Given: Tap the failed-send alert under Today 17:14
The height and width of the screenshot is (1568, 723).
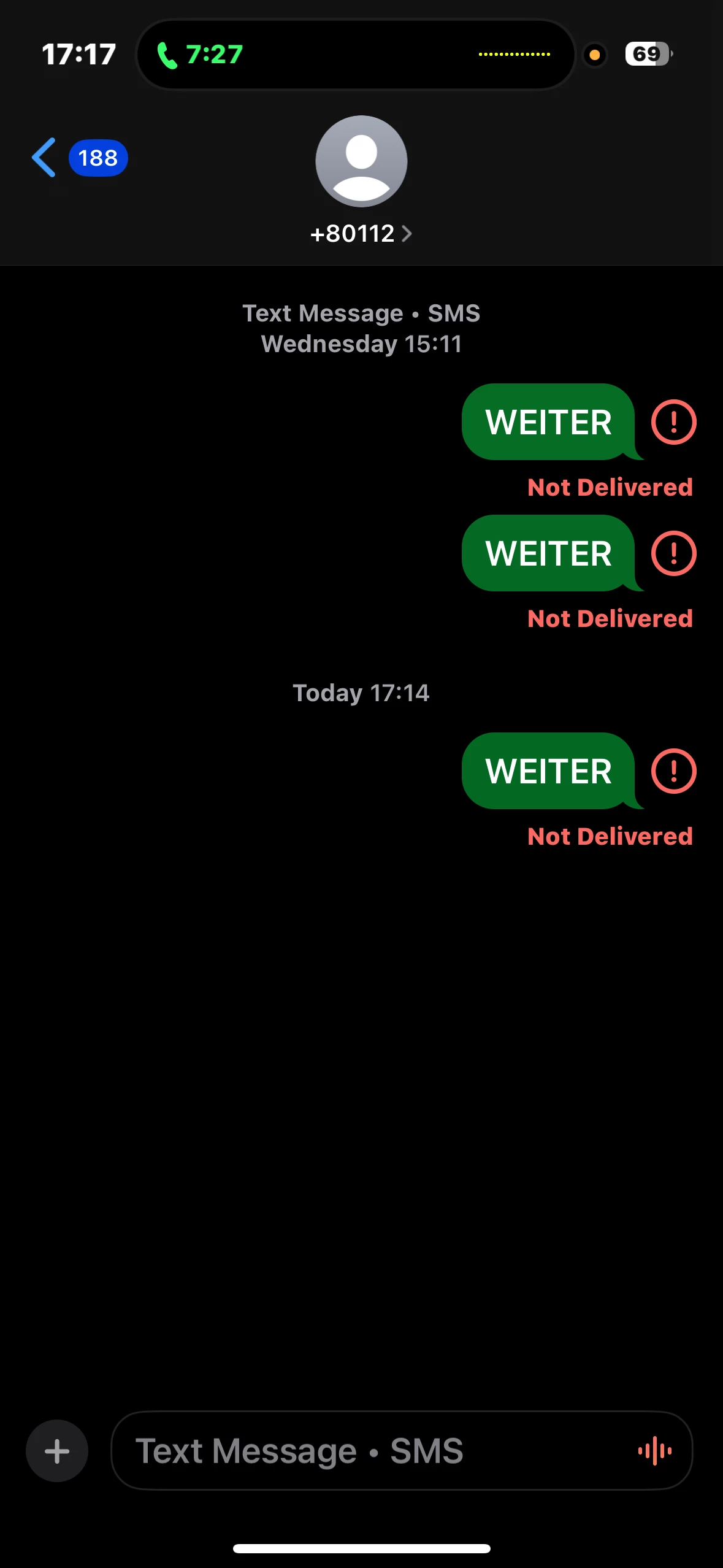Looking at the screenshot, I should pyautogui.click(x=673, y=771).
